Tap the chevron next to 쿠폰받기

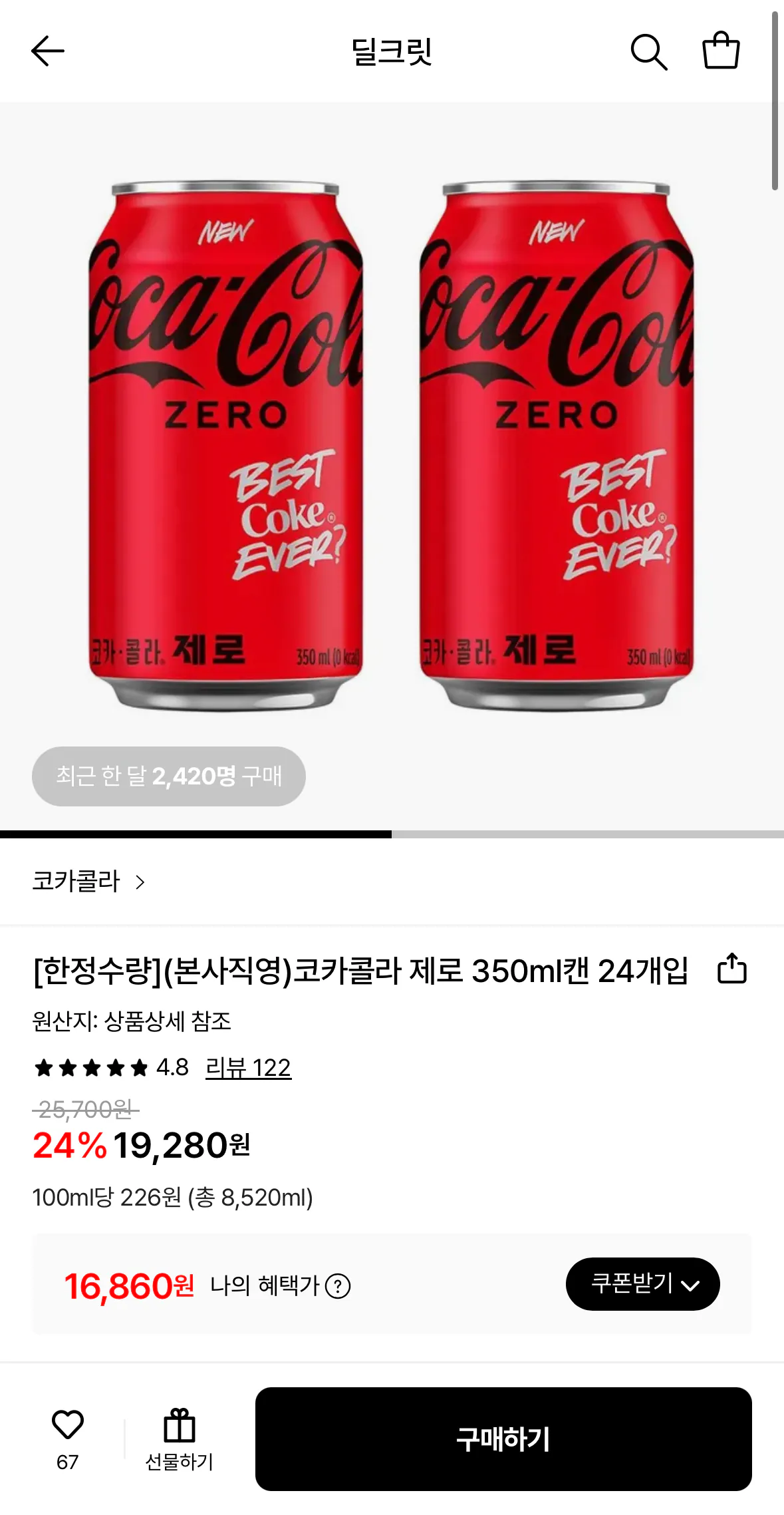(692, 1285)
